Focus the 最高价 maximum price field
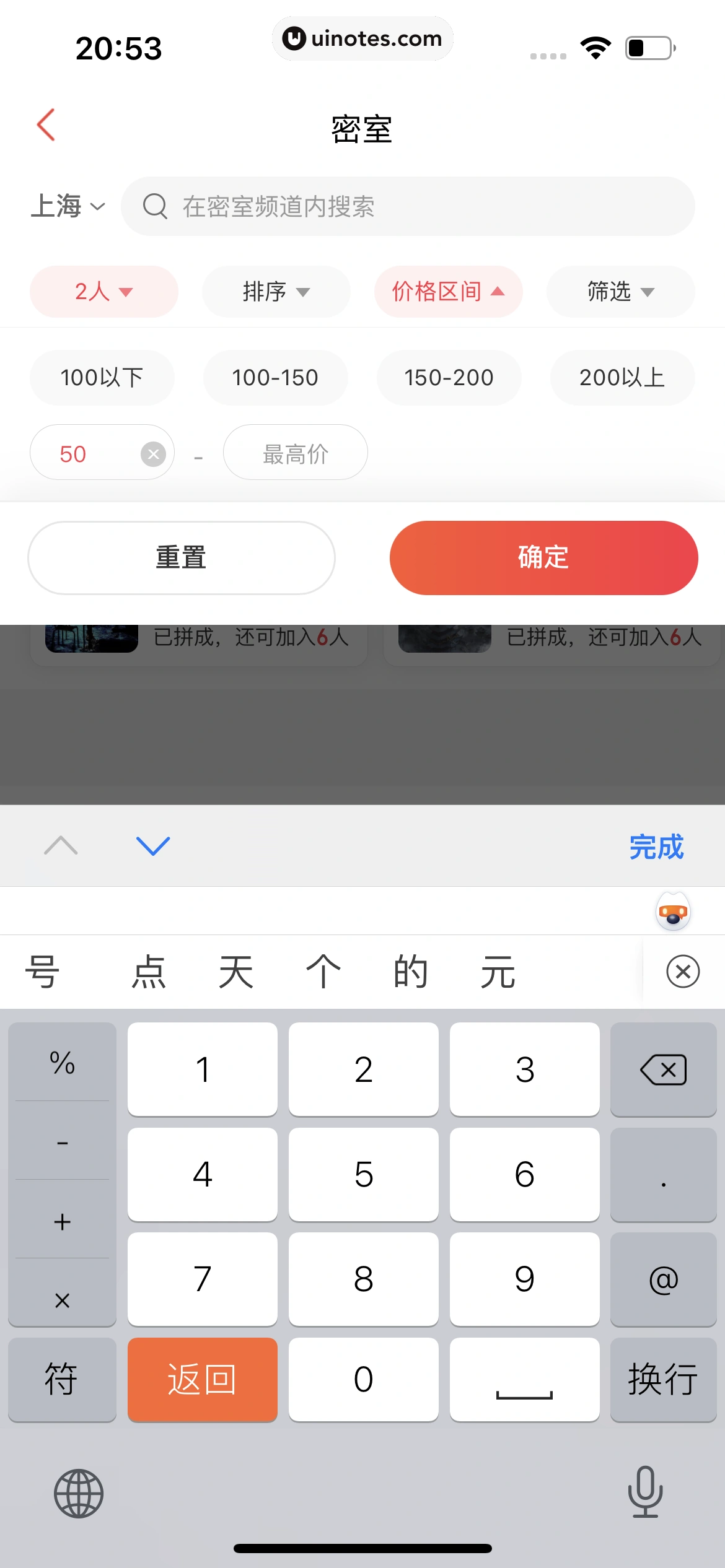 [295, 454]
